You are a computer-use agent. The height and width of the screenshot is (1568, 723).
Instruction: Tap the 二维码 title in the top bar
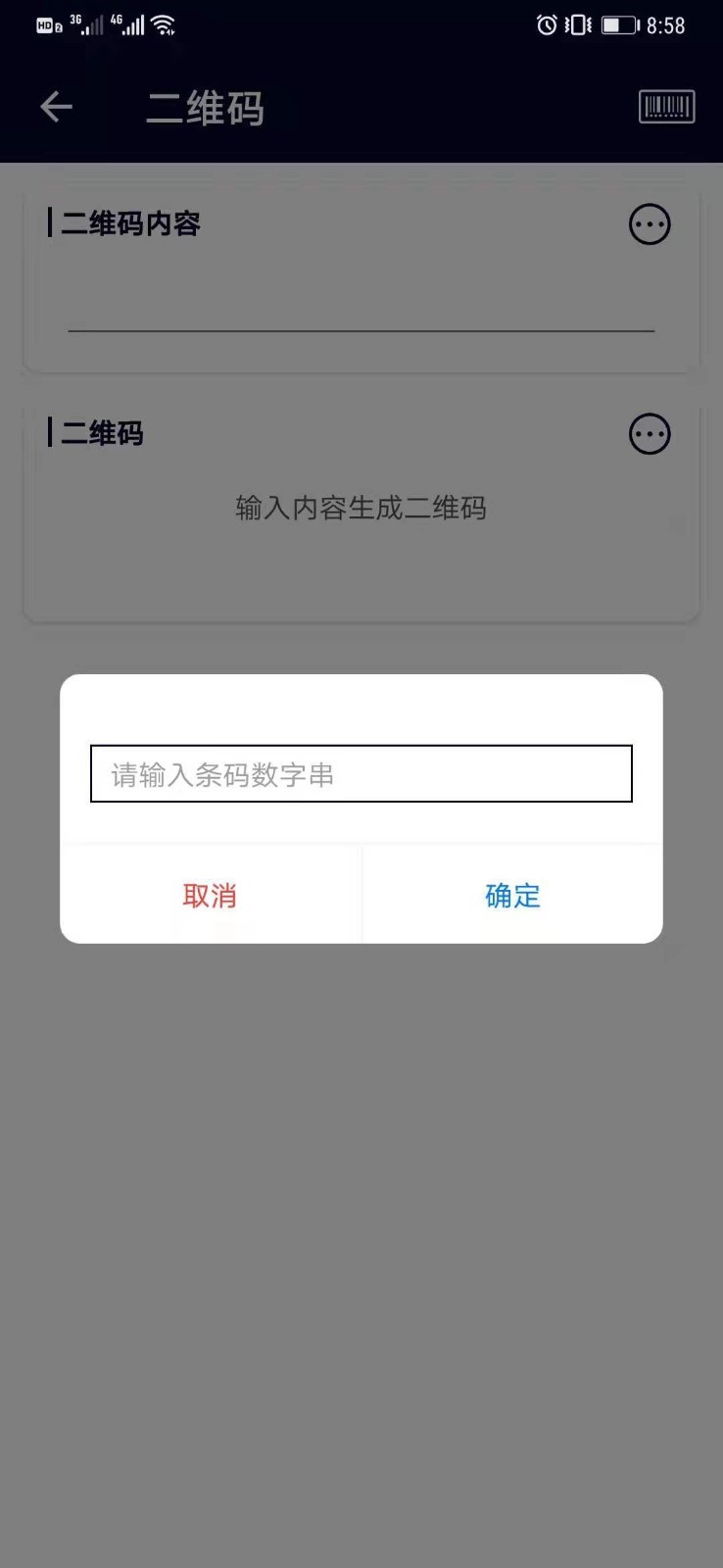pyautogui.click(x=203, y=108)
